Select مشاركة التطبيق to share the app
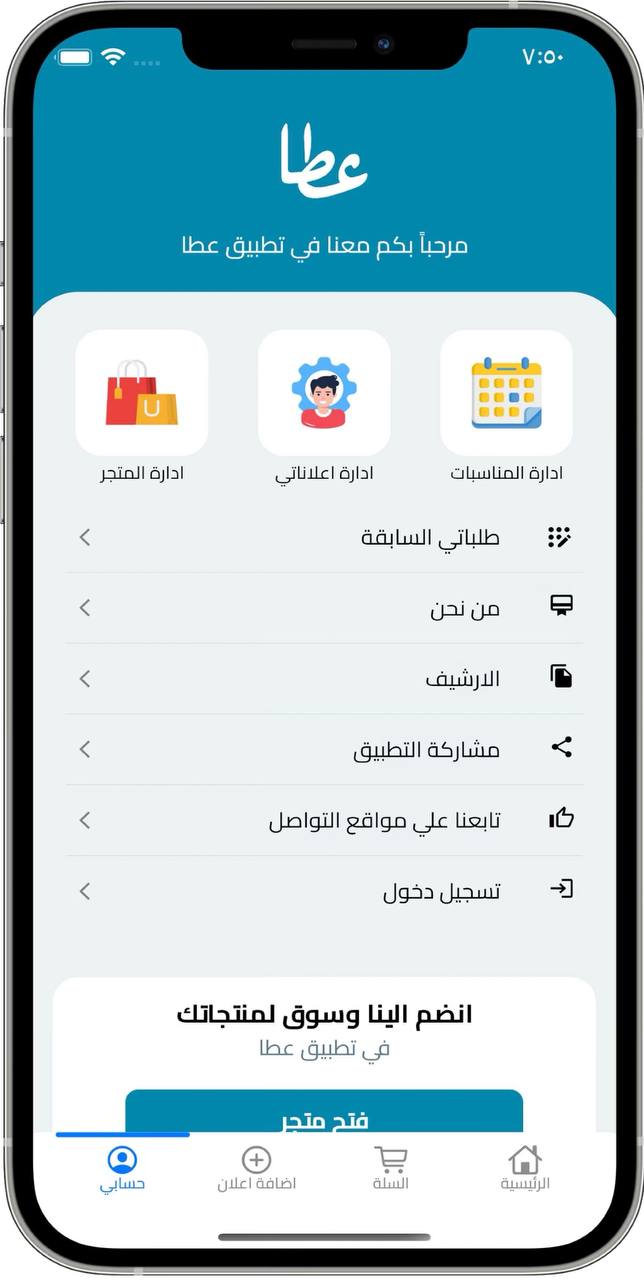 (x=324, y=749)
